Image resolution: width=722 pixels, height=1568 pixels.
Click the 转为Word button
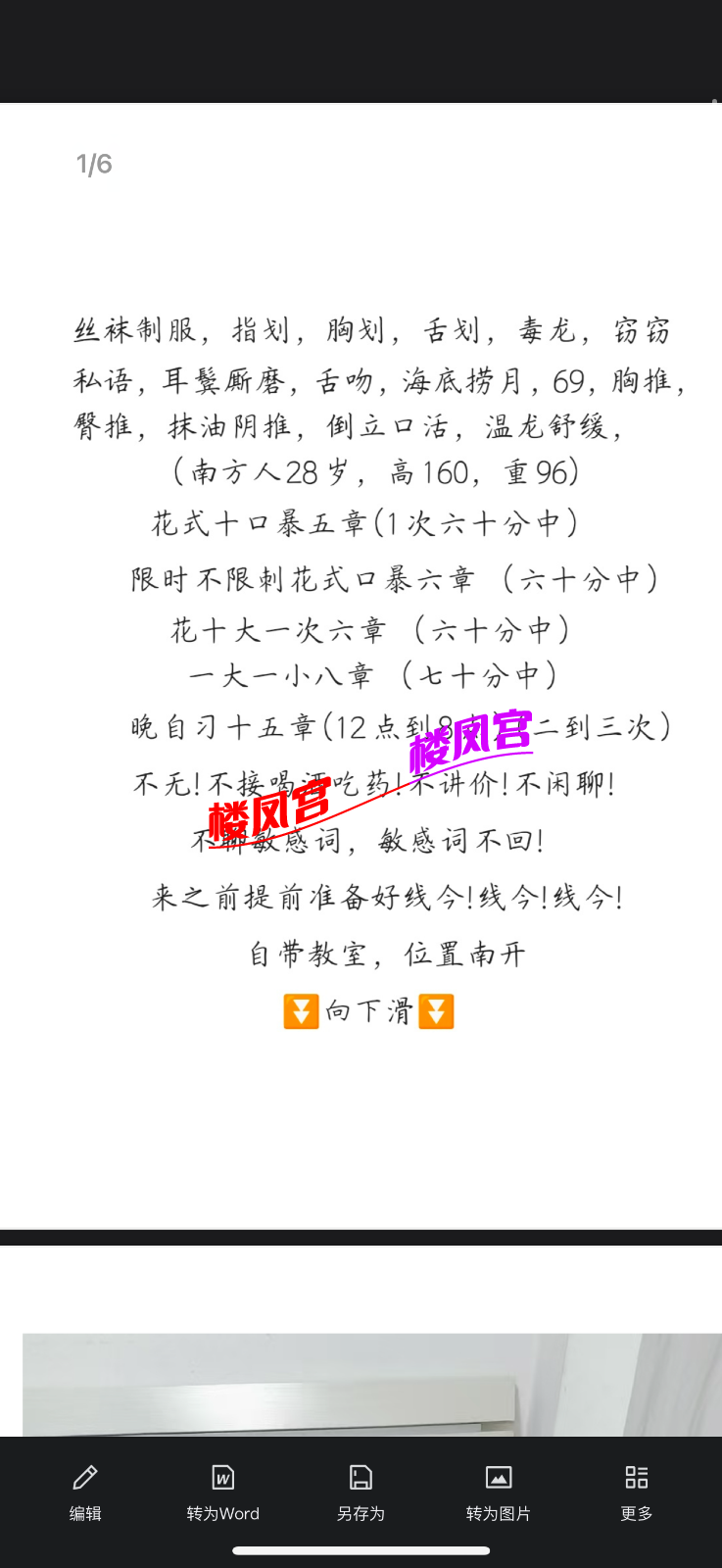[x=222, y=1513]
